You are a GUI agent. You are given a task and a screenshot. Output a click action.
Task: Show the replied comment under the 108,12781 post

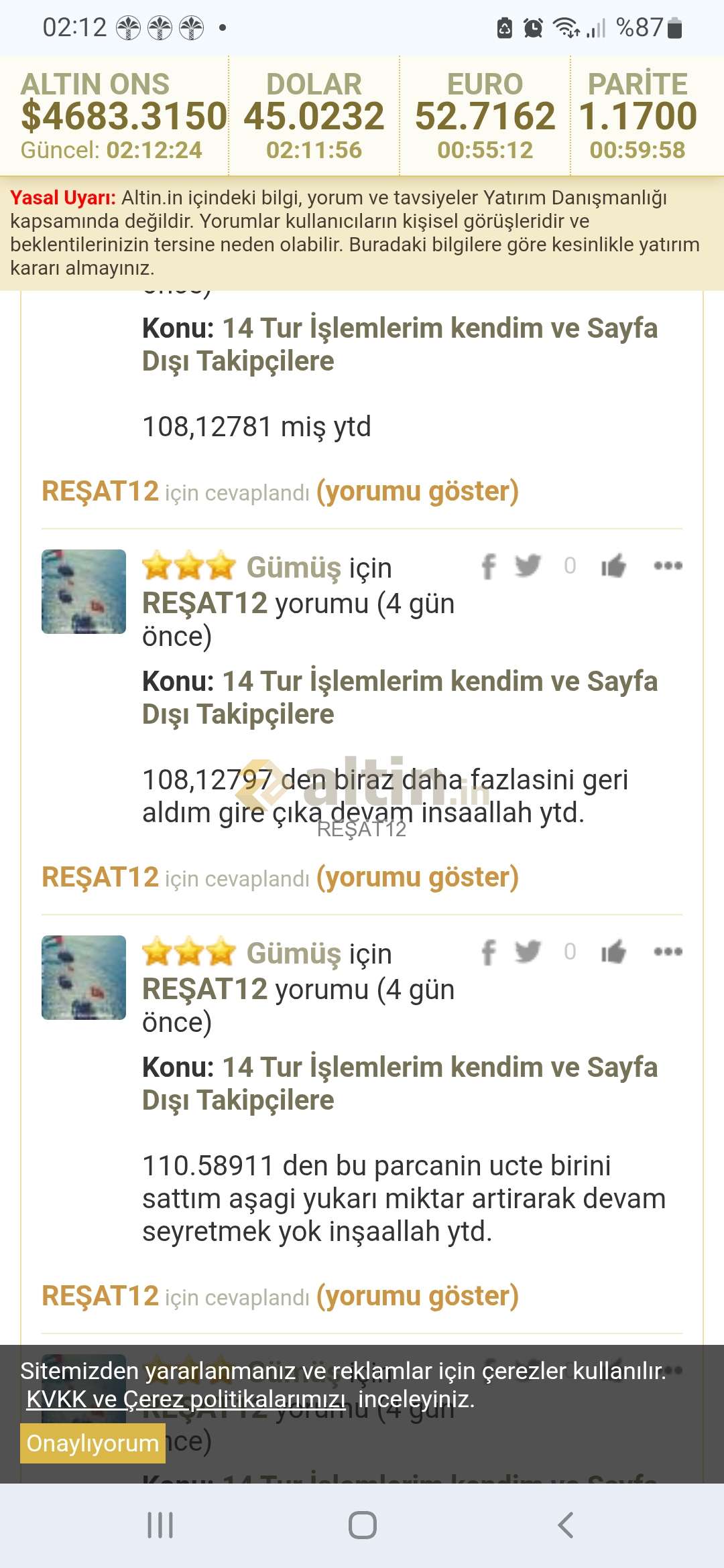[417, 491]
